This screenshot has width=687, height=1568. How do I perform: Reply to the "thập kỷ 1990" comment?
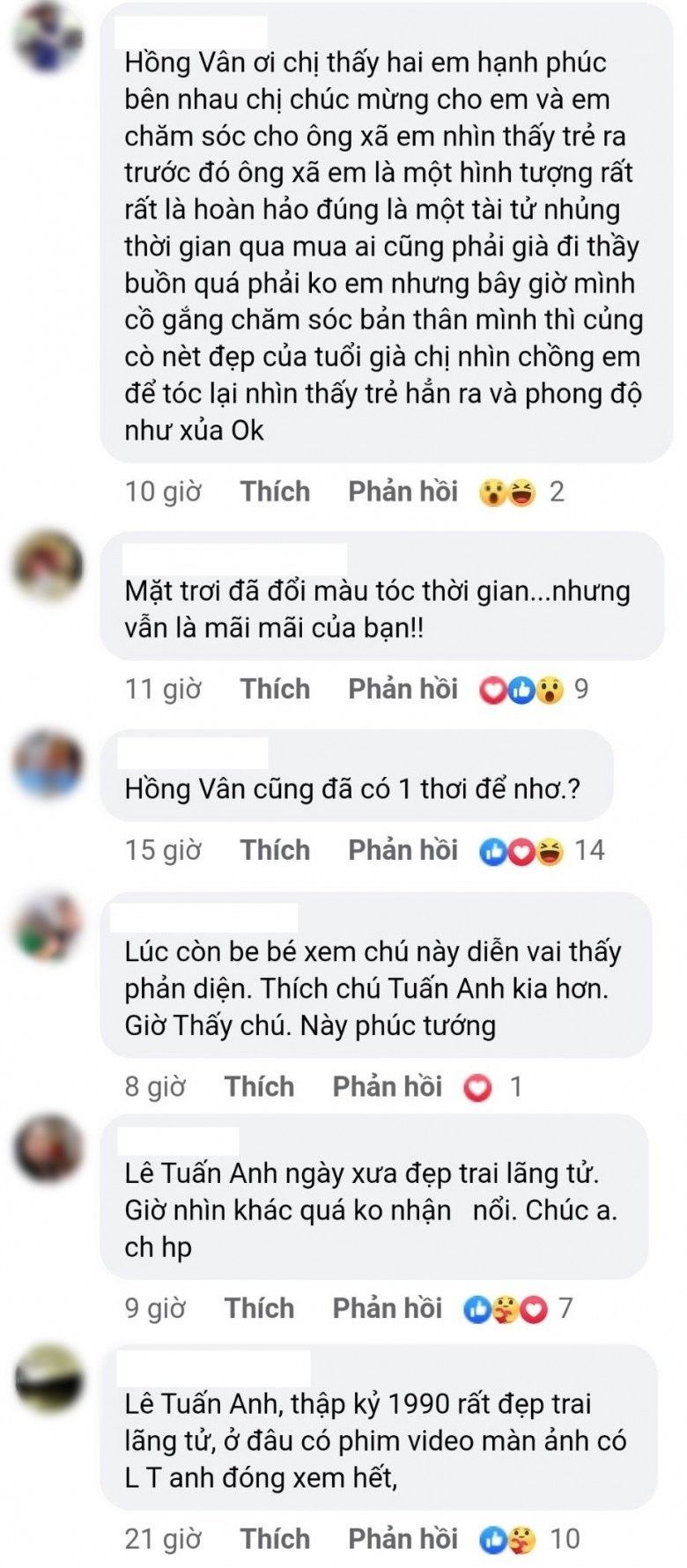tap(403, 1539)
